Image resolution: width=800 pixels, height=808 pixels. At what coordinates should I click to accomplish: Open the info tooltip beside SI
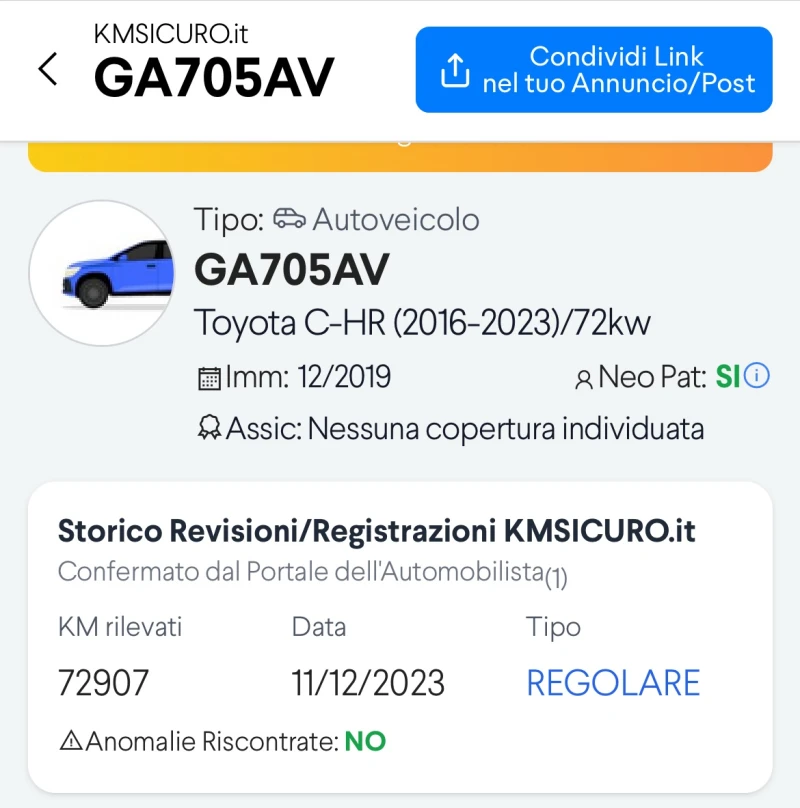[756, 374]
